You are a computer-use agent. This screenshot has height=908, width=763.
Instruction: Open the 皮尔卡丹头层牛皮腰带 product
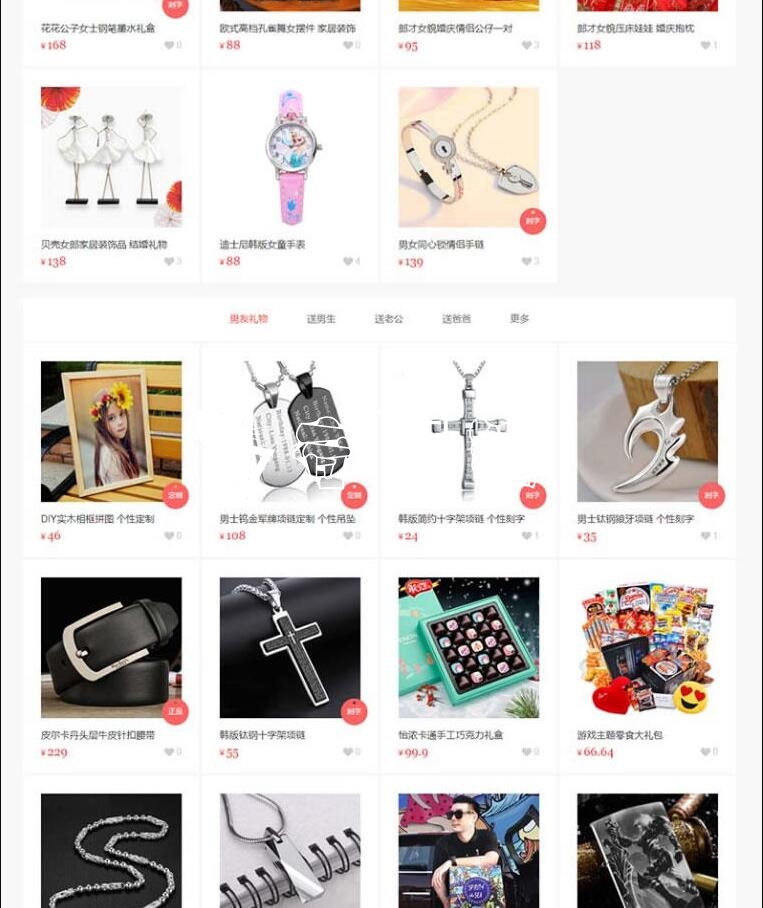tap(111, 647)
